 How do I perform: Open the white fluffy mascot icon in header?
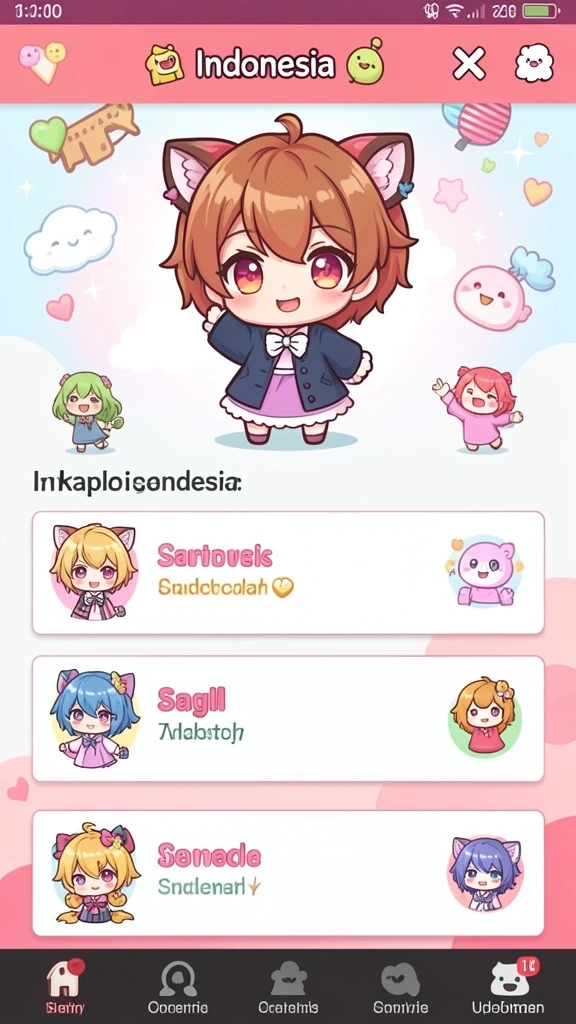pyautogui.click(x=534, y=64)
